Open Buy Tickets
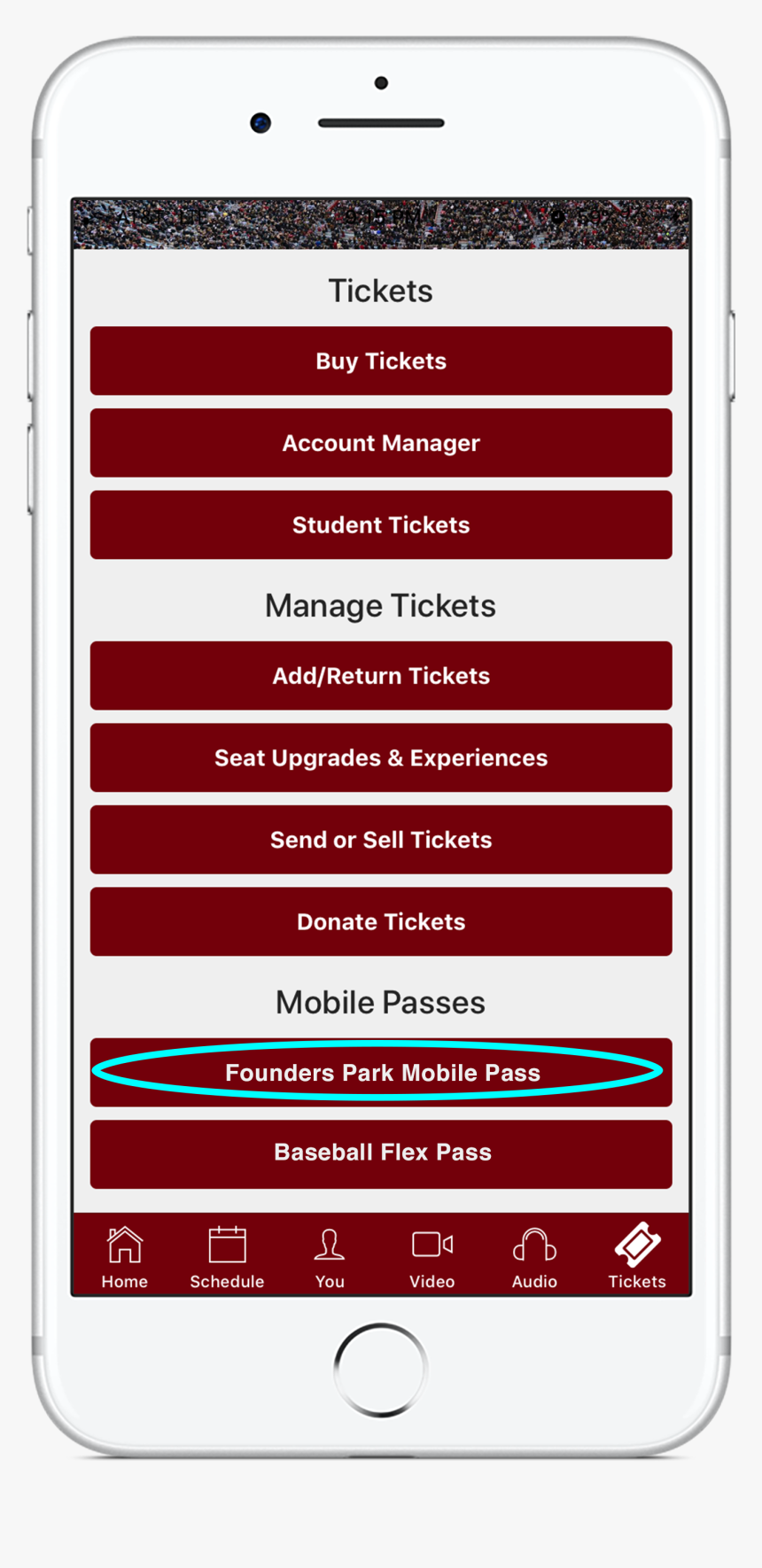Image resolution: width=762 pixels, height=1568 pixels. pyautogui.click(x=380, y=361)
